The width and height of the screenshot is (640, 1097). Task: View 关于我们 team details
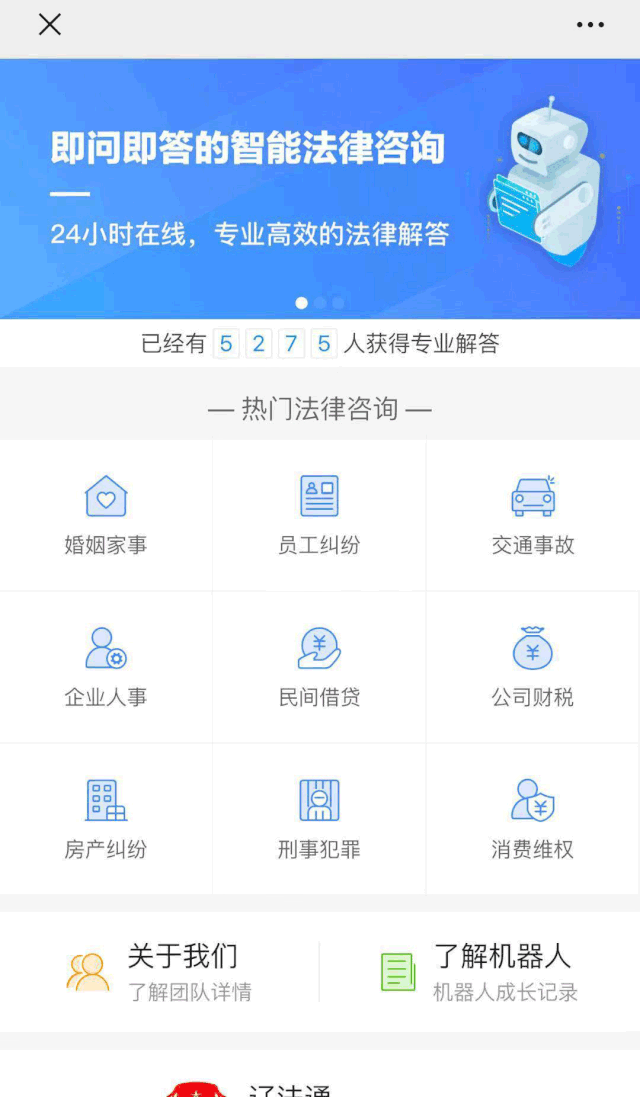pos(160,971)
